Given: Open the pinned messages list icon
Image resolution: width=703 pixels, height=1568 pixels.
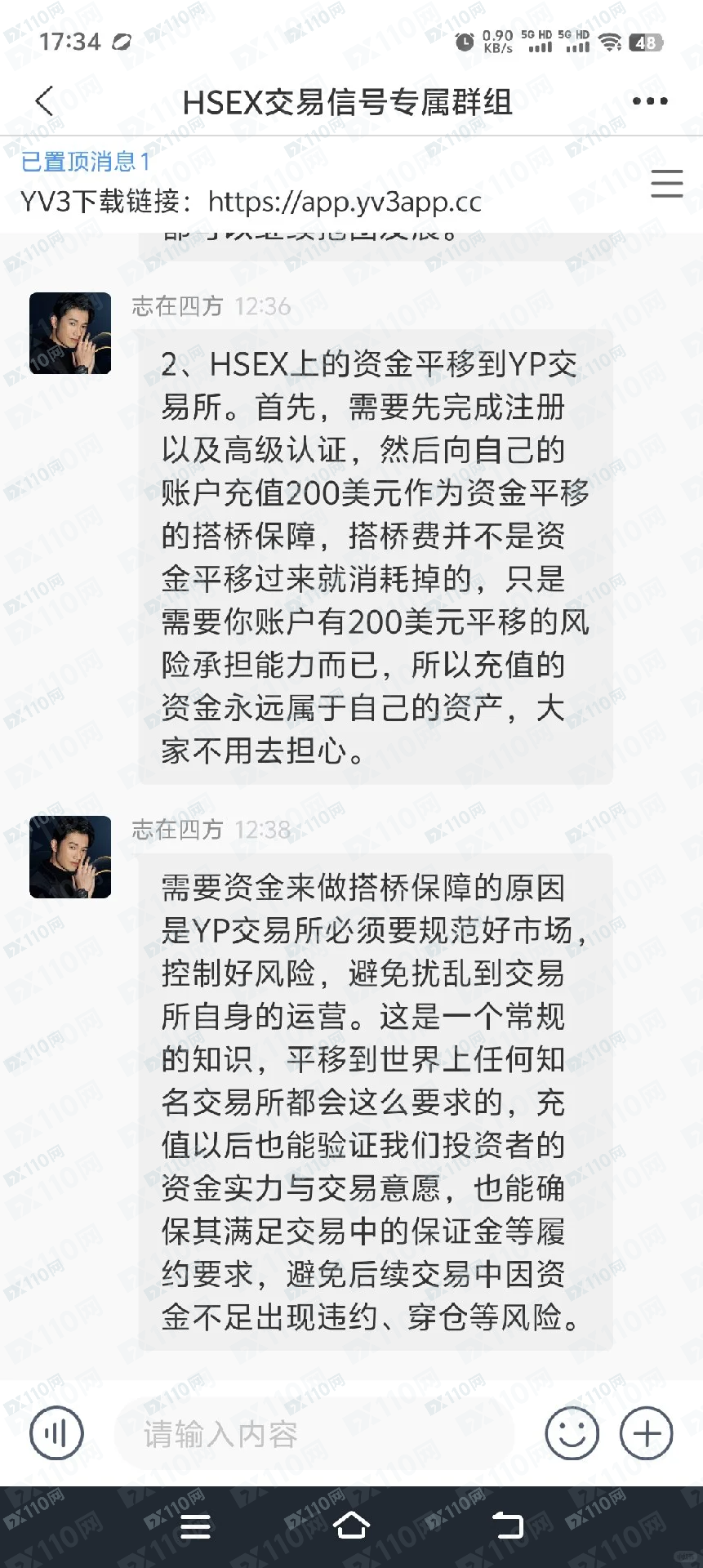Looking at the screenshot, I should pos(666,184).
